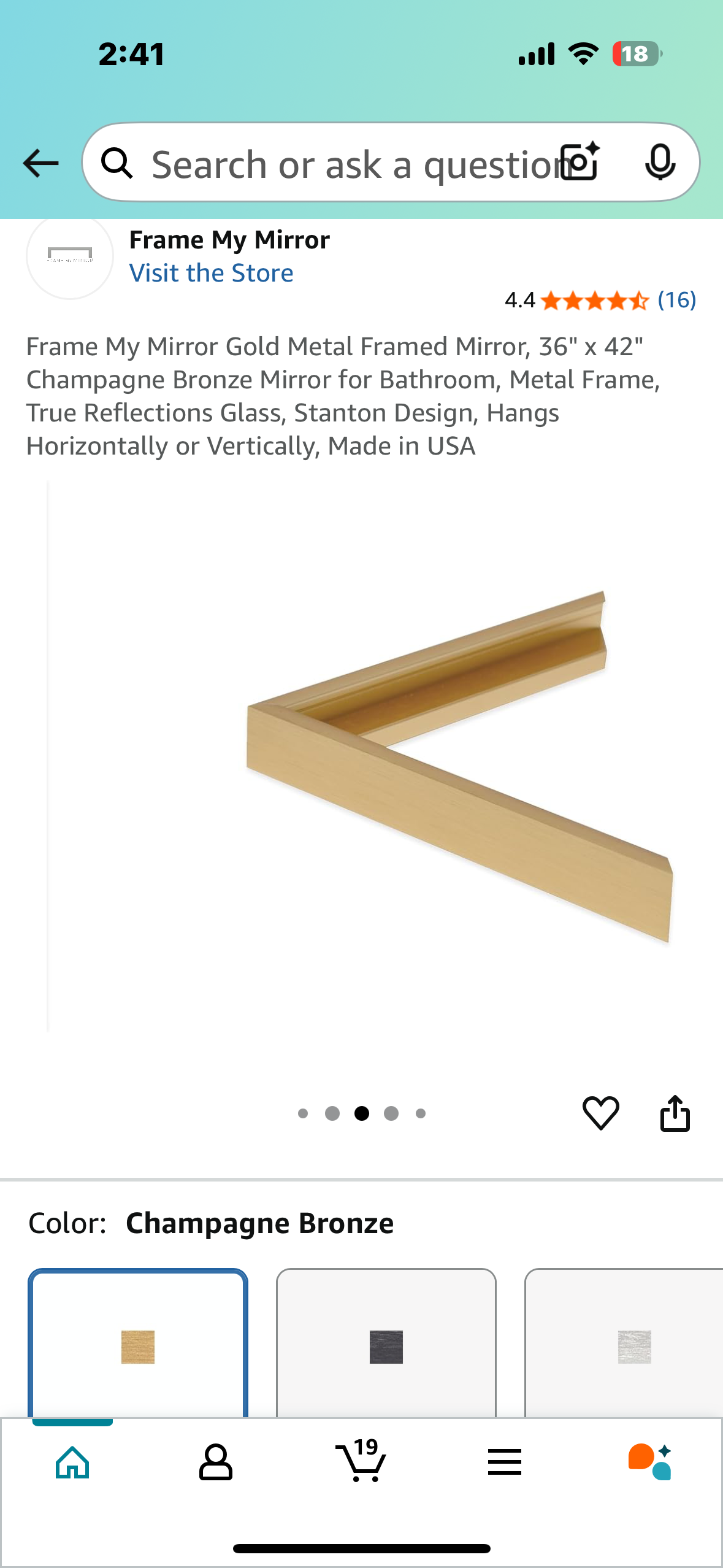Open the account profile tab

pos(216,1462)
